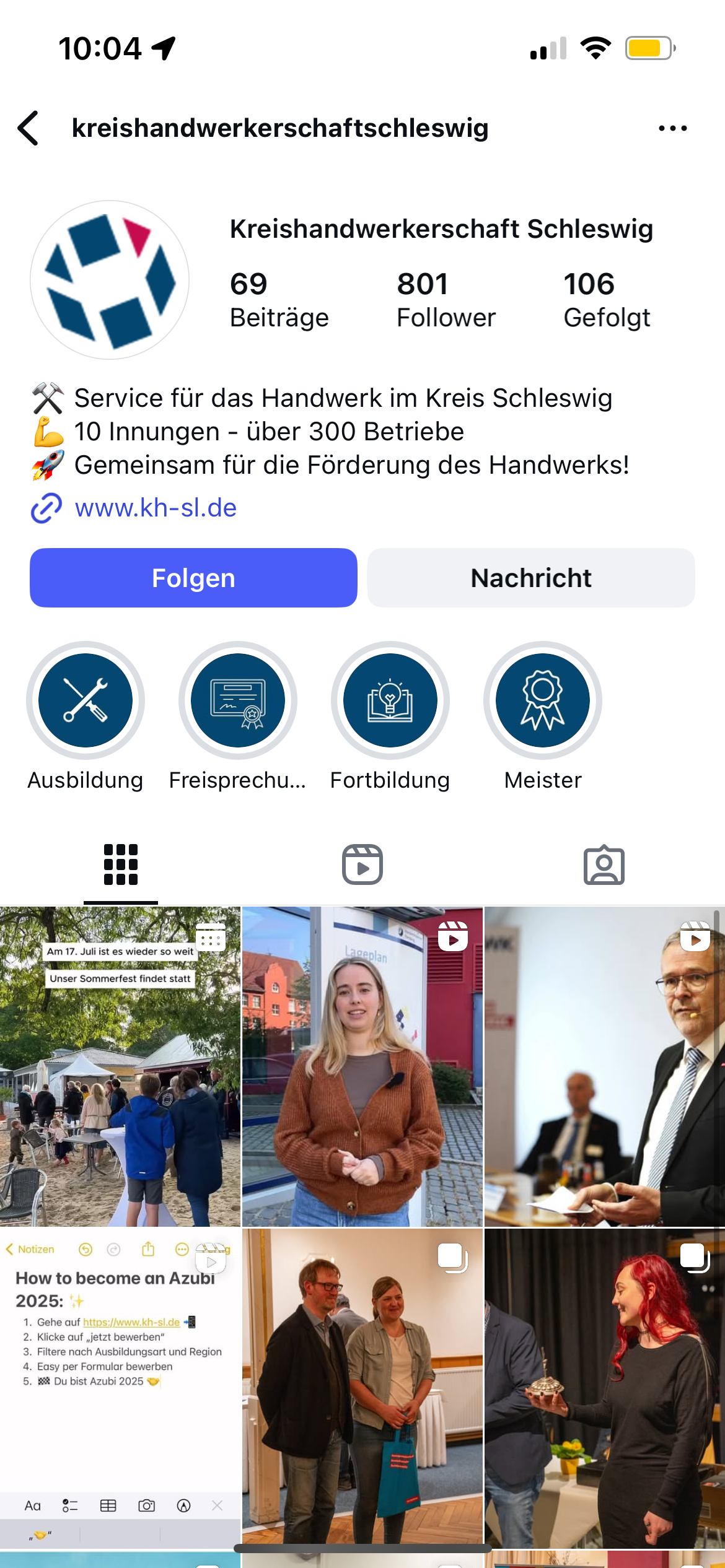Go back from this profile
725x1568 pixels.
29,128
